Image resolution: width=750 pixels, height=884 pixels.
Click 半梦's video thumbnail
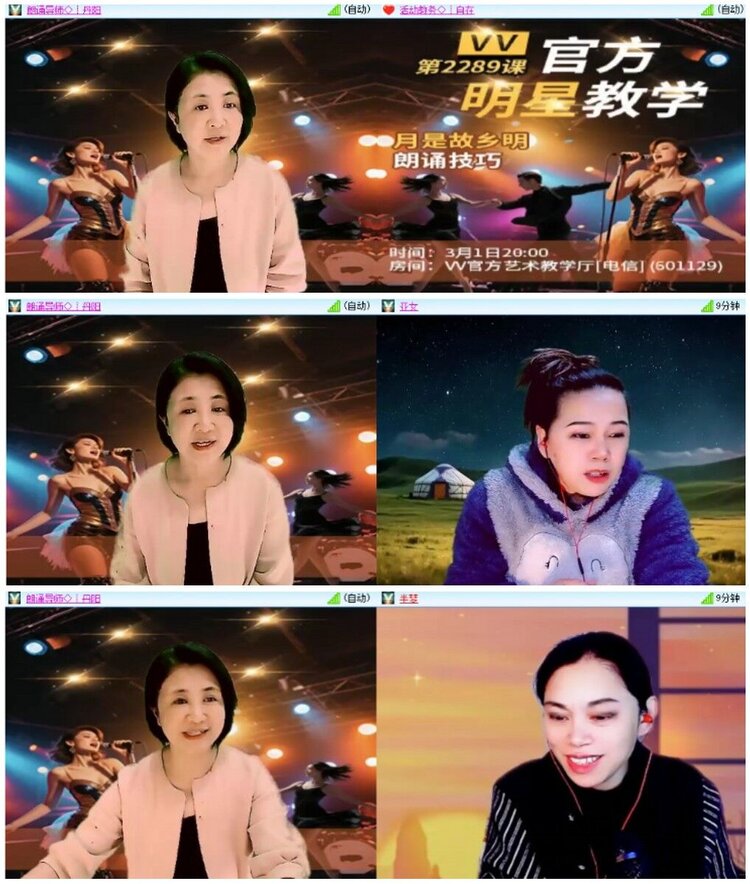560,745
